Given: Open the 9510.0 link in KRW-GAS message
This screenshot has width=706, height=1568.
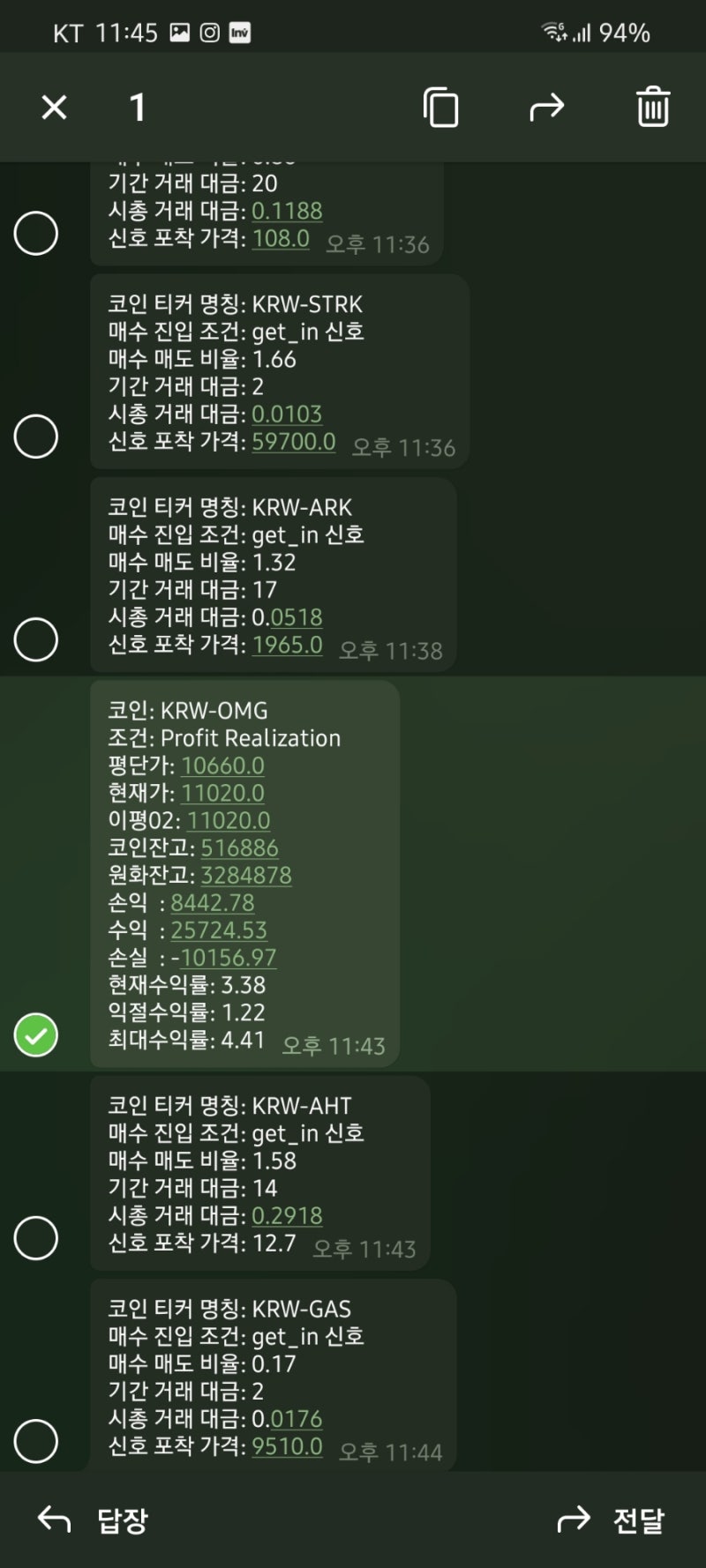Looking at the screenshot, I should tap(287, 1446).
